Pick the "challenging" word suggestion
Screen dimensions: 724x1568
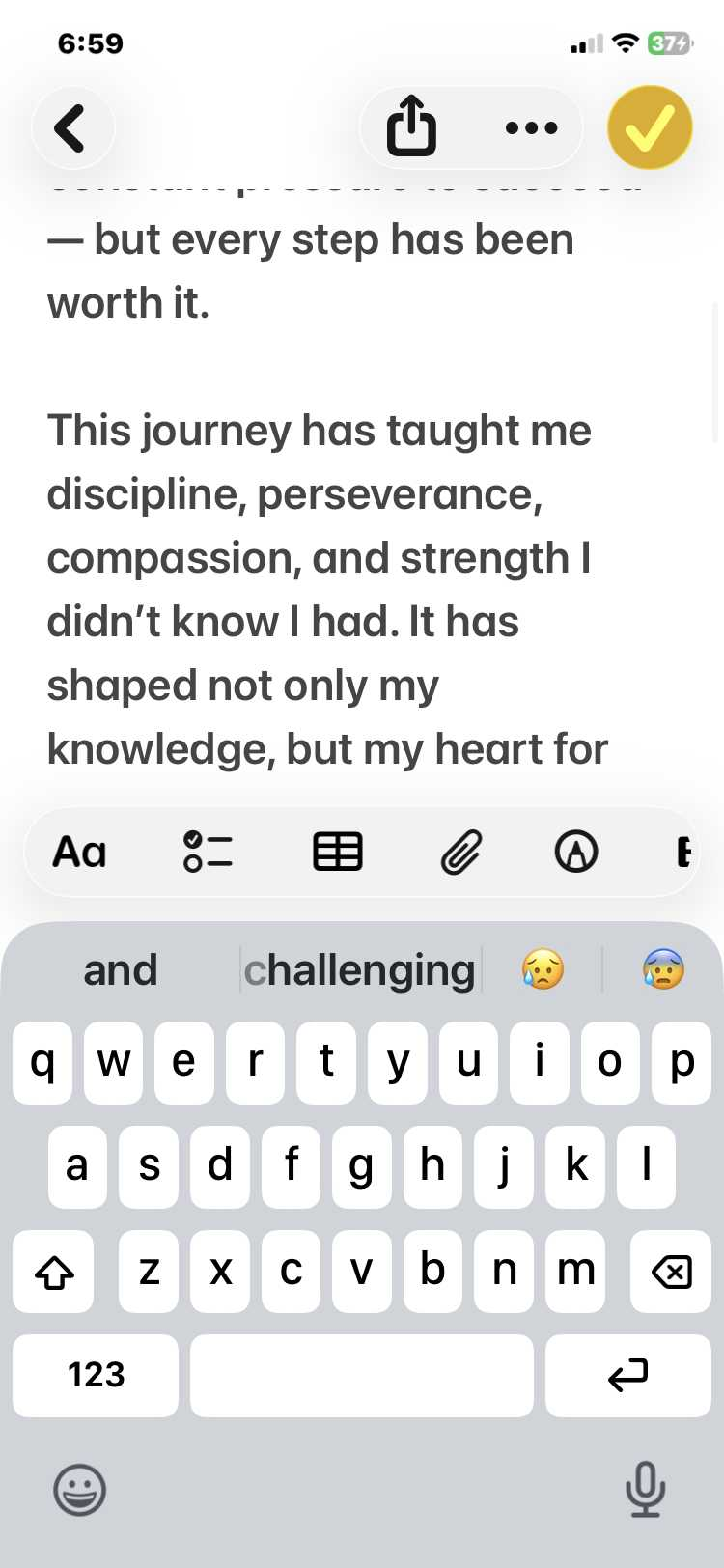(360, 970)
